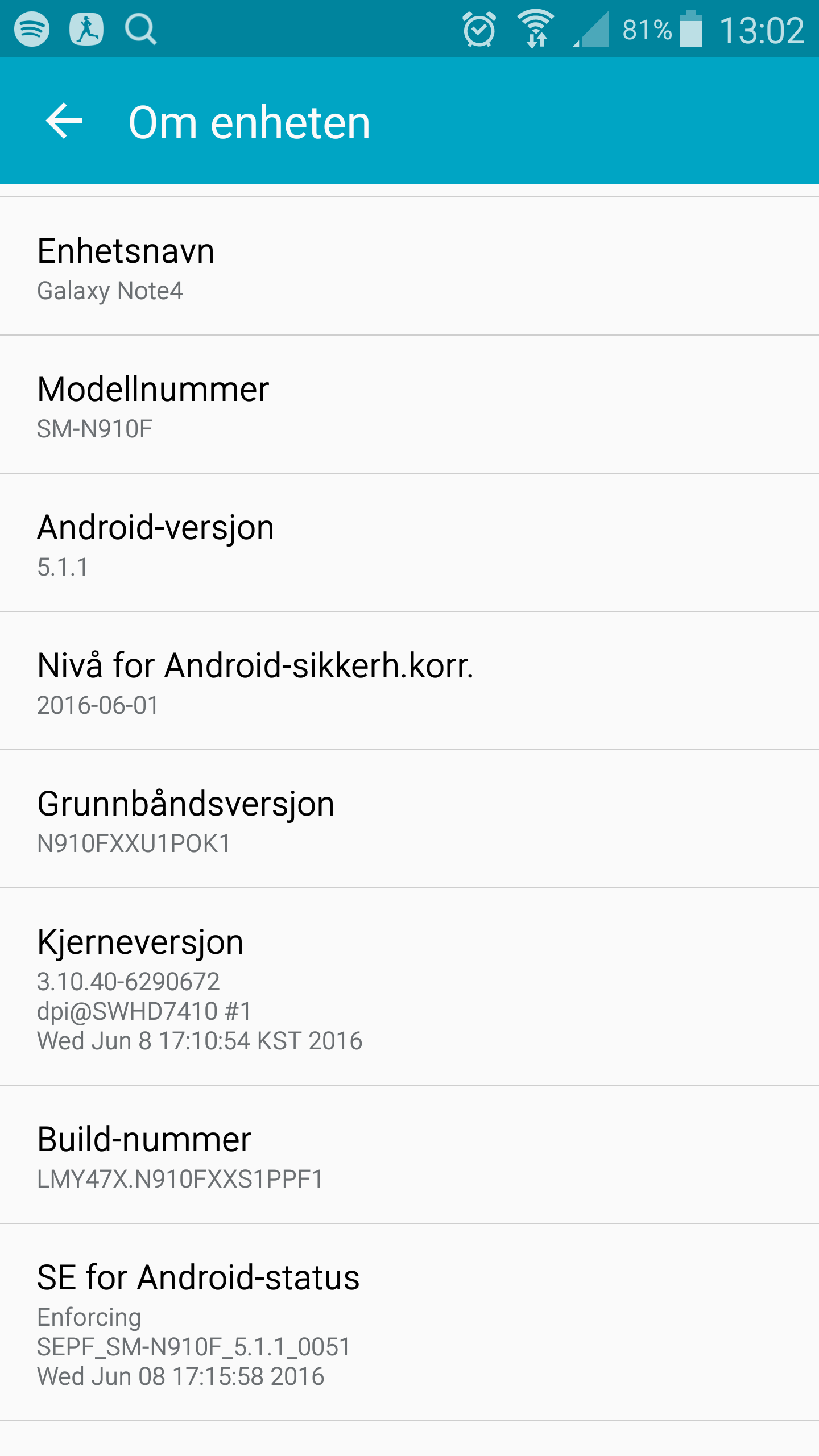Viewport: 819px width, 1456px height.
Task: Tap the SE for Android-status row
Action: click(409, 1322)
